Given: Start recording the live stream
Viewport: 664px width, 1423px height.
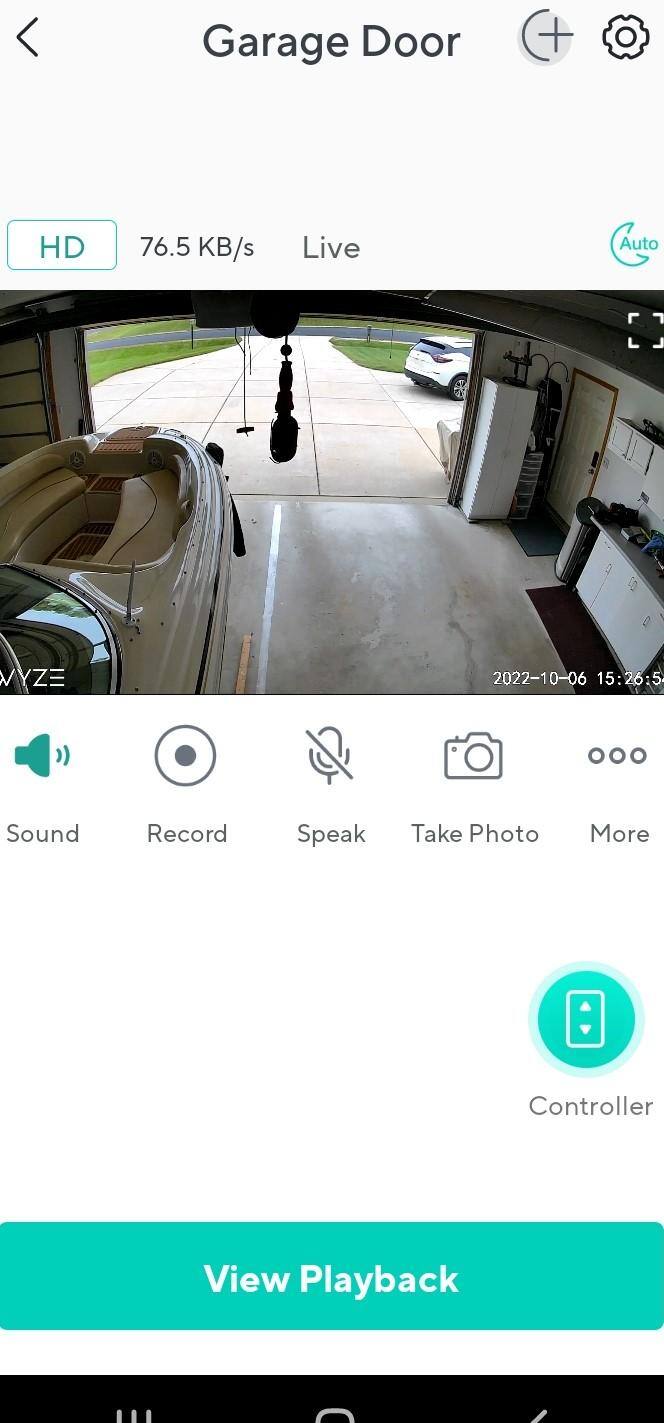Looking at the screenshot, I should point(186,756).
